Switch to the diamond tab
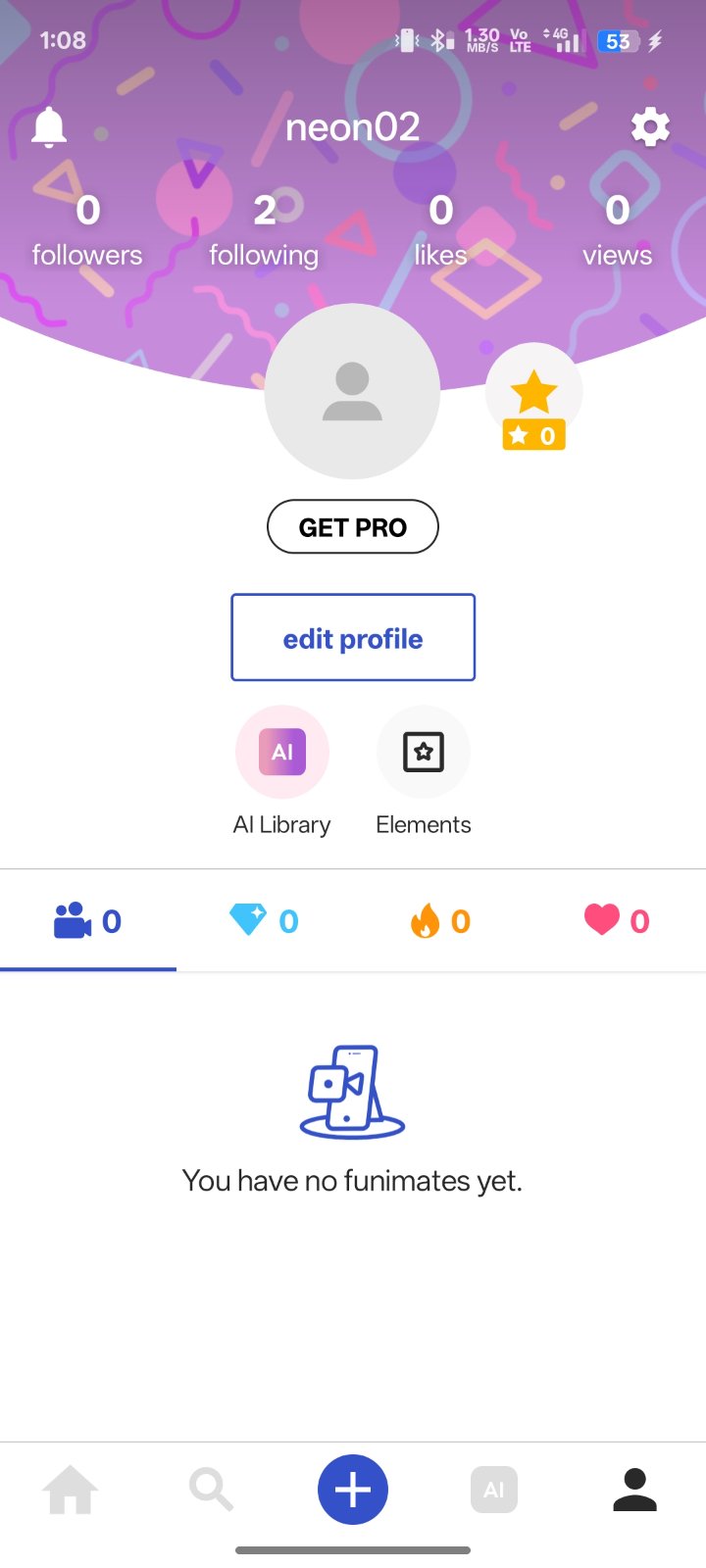This screenshot has height=1568, width=706. 264,921
